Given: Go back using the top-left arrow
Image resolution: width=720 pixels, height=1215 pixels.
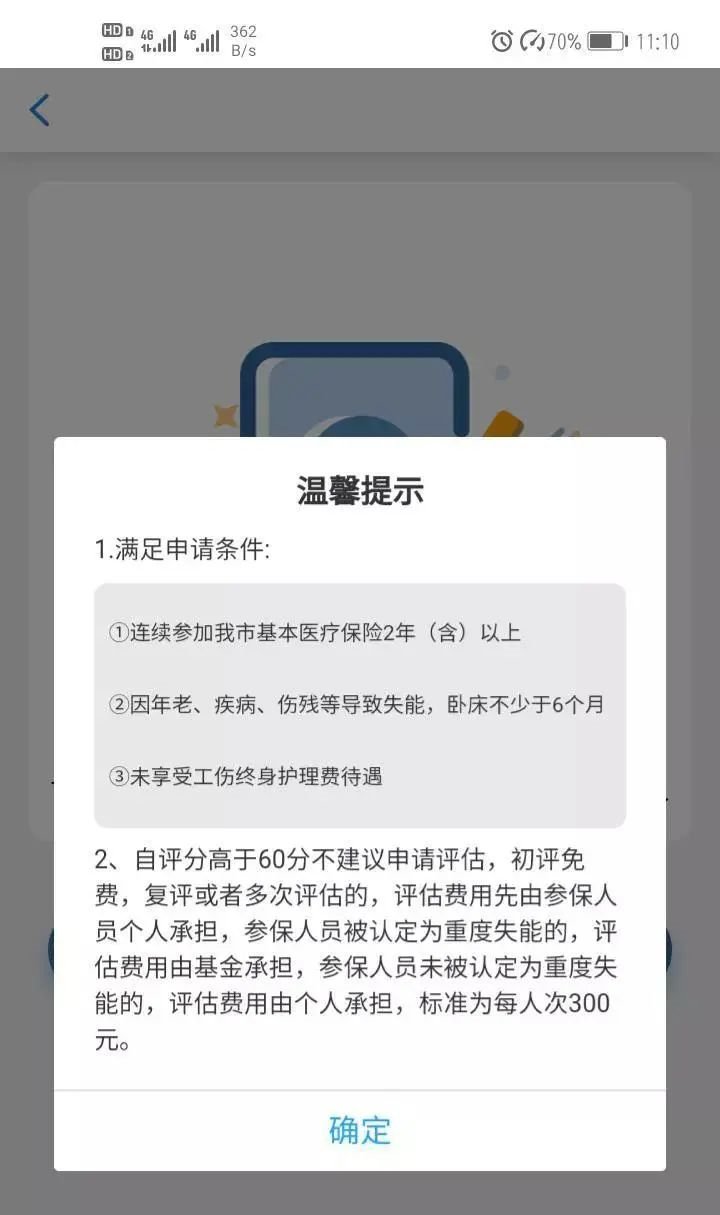Looking at the screenshot, I should (x=40, y=110).
